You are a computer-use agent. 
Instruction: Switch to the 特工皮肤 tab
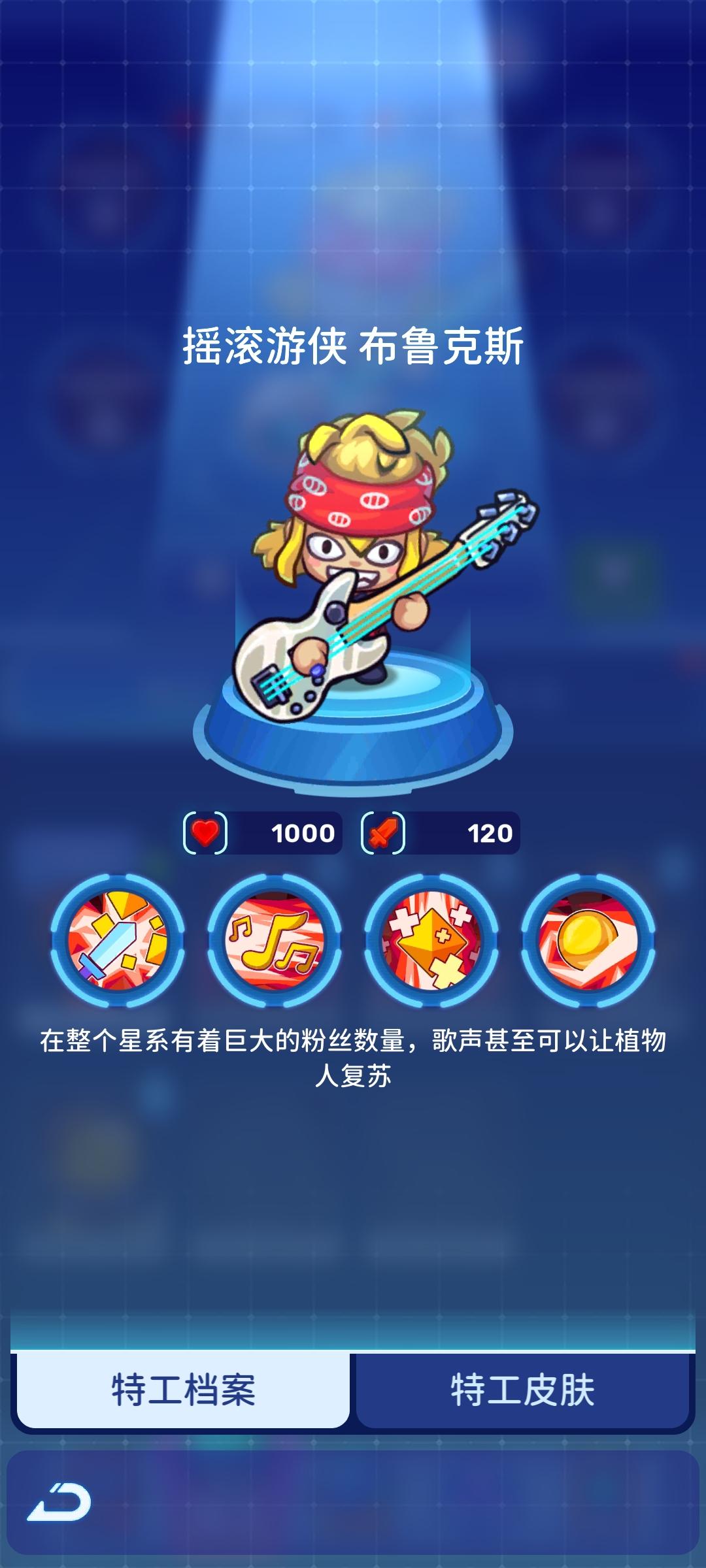click(x=522, y=1390)
